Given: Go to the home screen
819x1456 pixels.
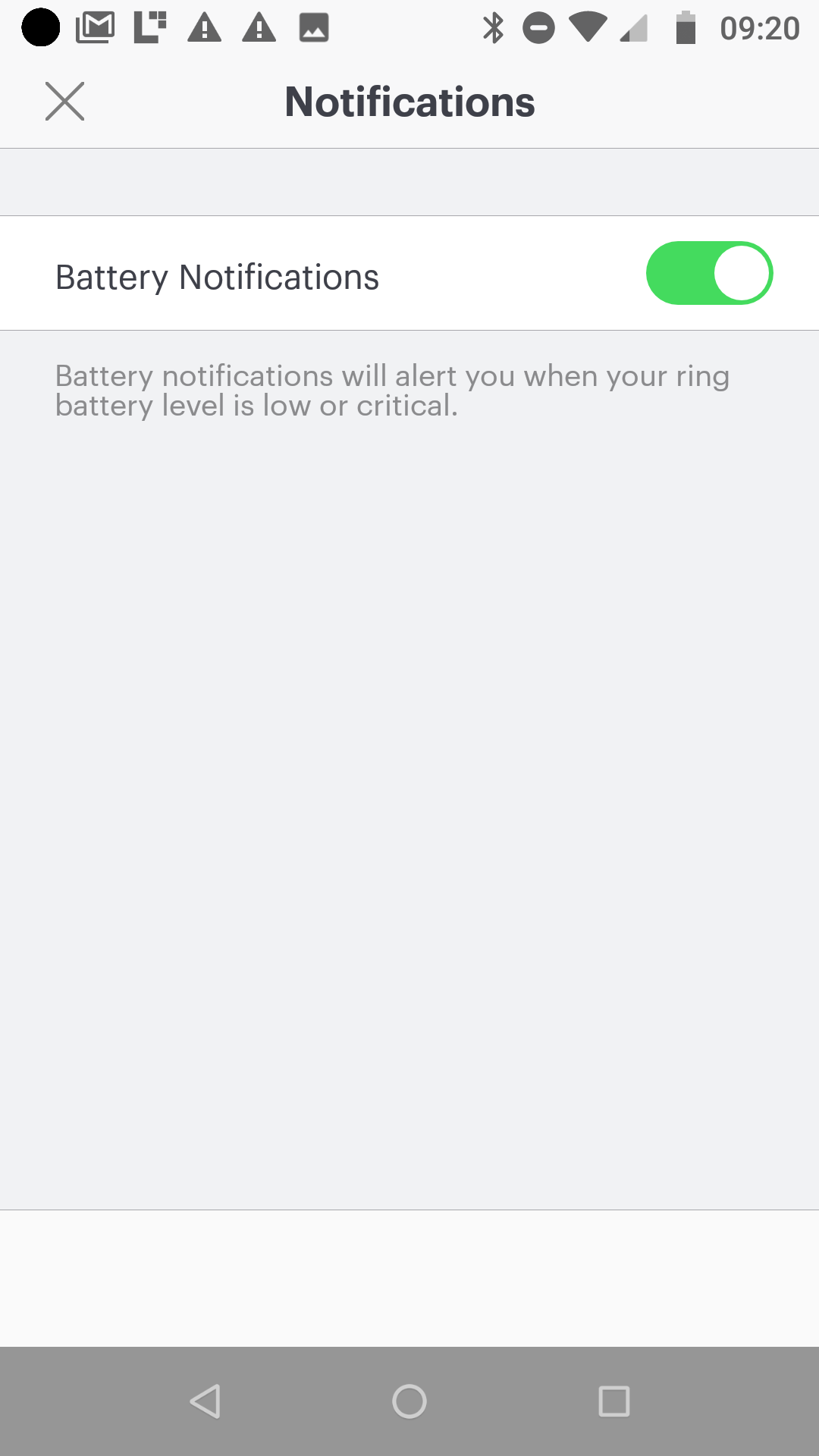Looking at the screenshot, I should (409, 1401).
